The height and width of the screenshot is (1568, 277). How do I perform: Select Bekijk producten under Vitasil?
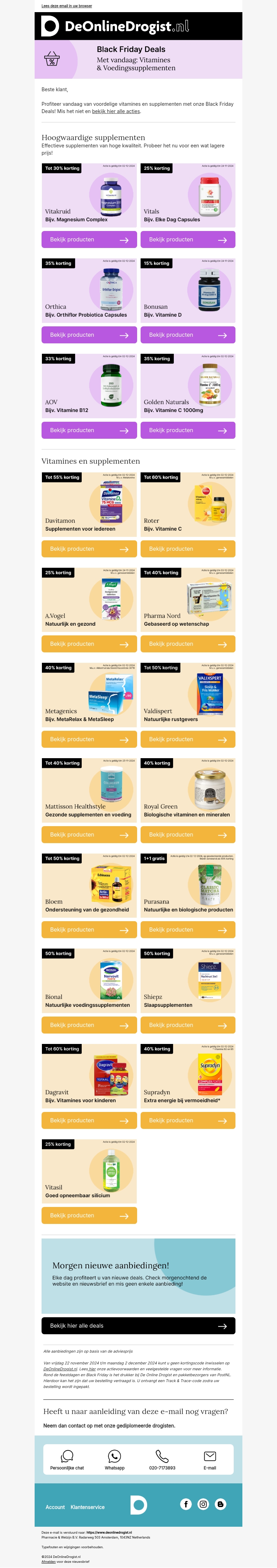pyautogui.click(x=89, y=1216)
